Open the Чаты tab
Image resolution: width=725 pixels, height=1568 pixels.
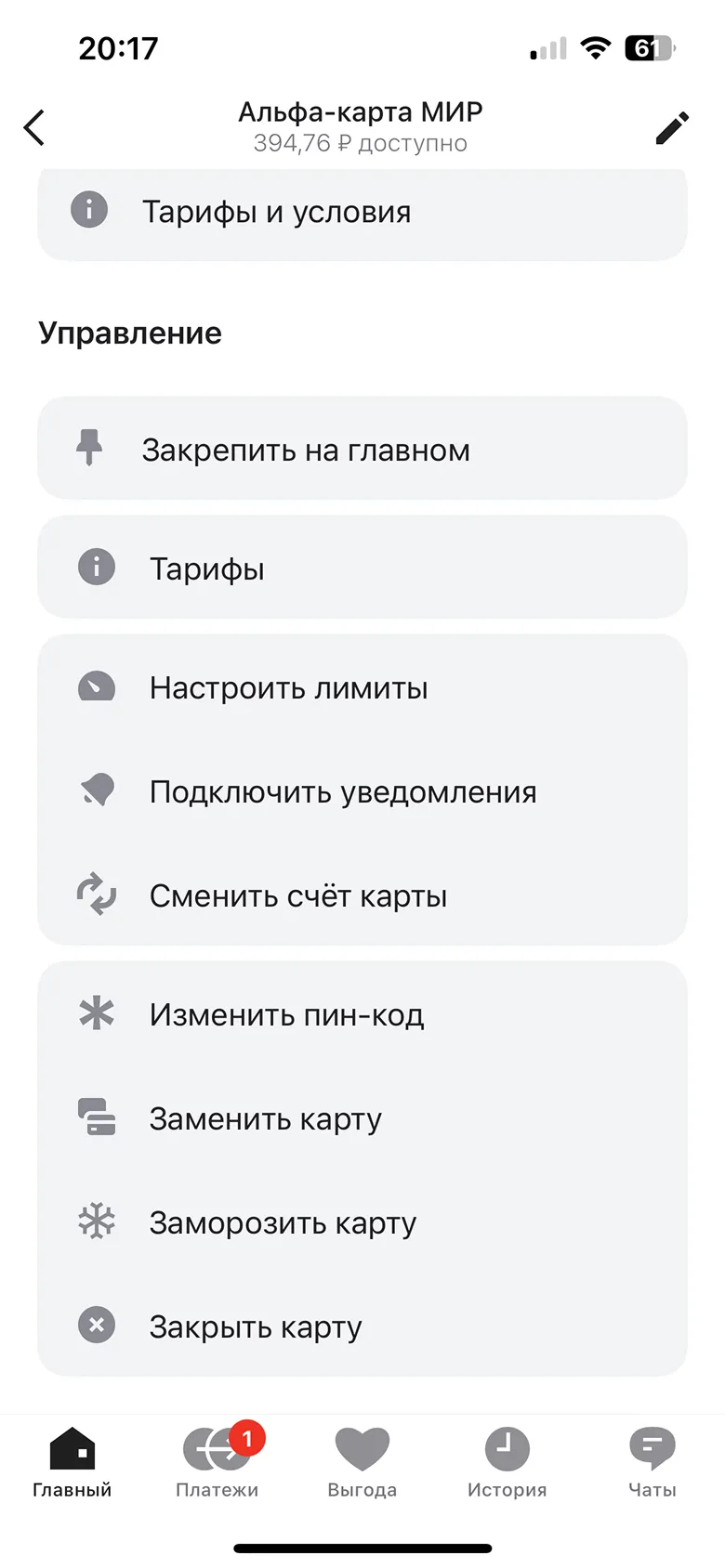652,1463
